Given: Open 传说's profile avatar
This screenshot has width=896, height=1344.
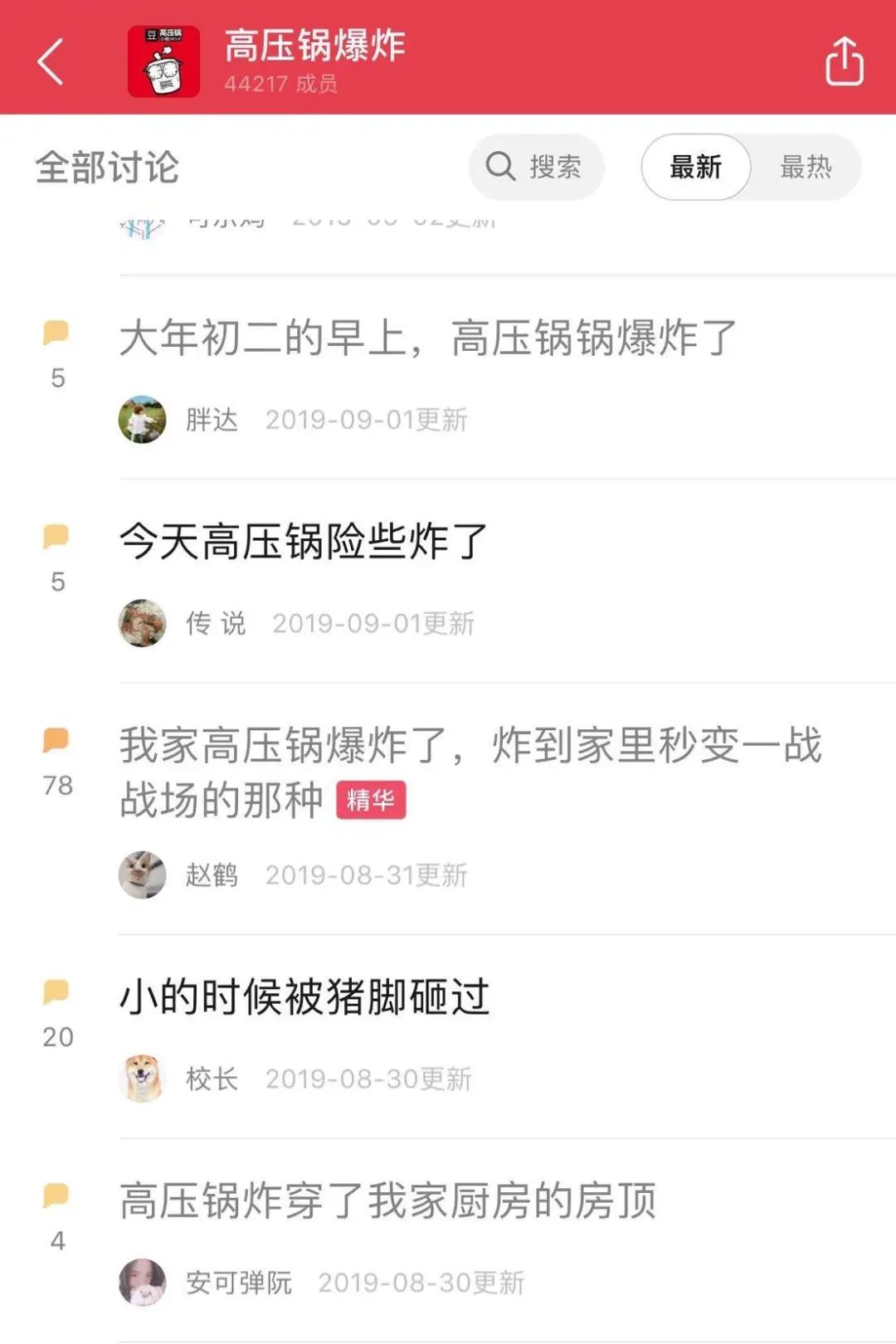Looking at the screenshot, I should pos(143,625).
